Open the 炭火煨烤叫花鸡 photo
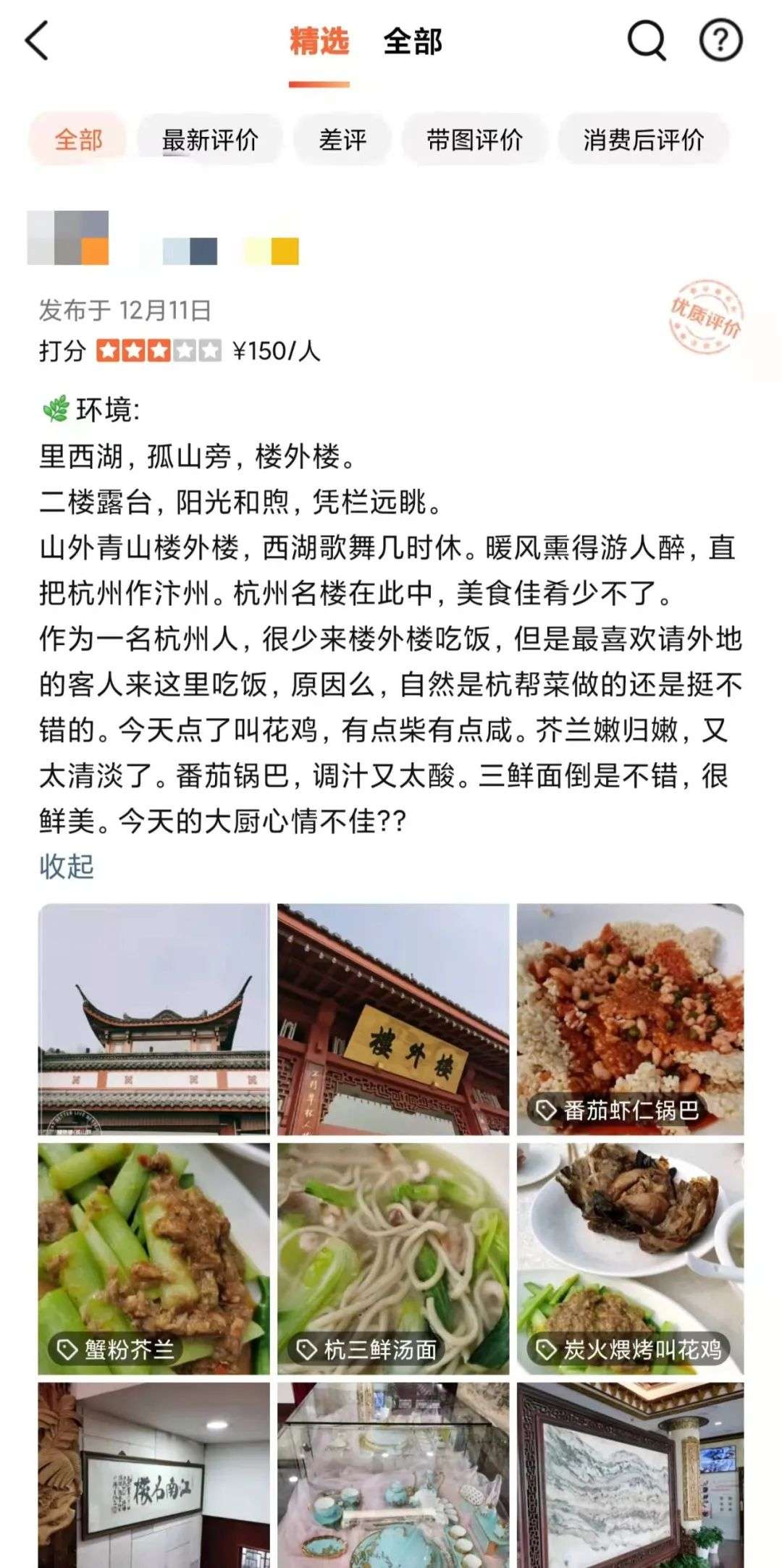782x1568 pixels. 630,1258
